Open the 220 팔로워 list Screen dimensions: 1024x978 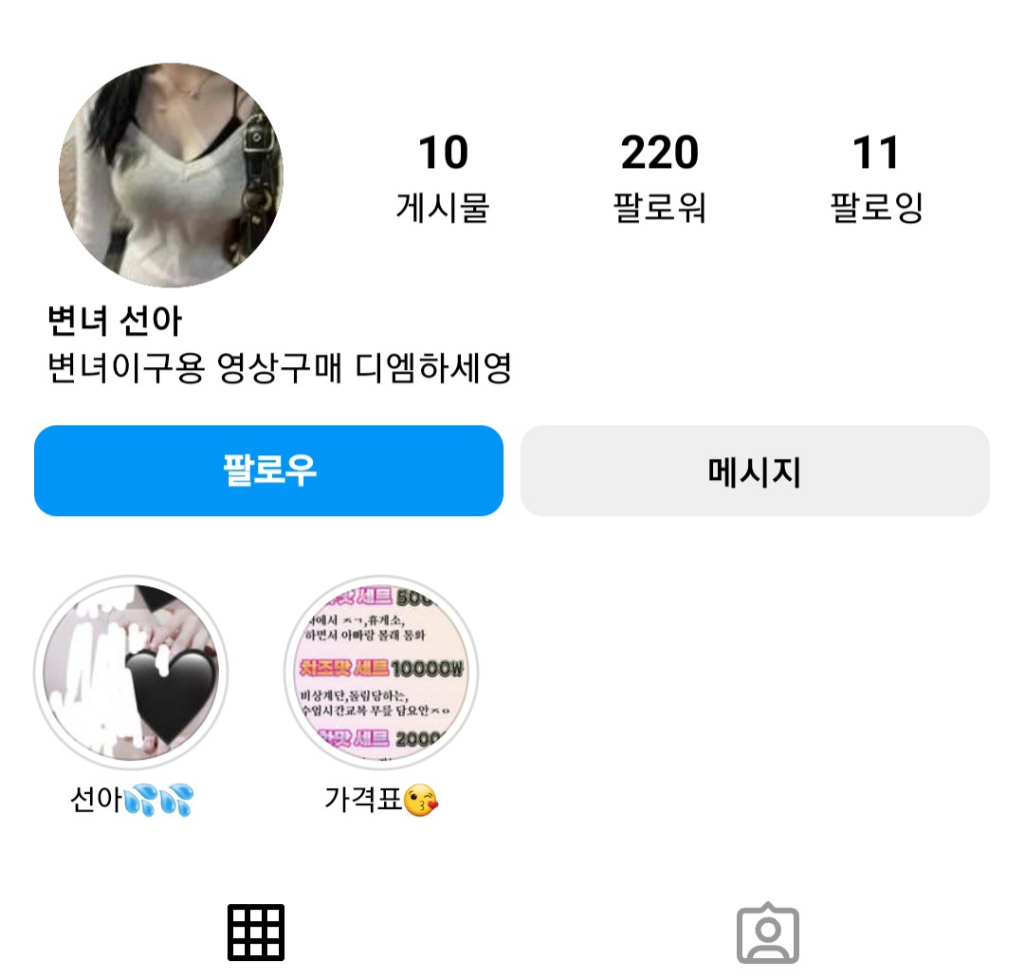click(659, 178)
